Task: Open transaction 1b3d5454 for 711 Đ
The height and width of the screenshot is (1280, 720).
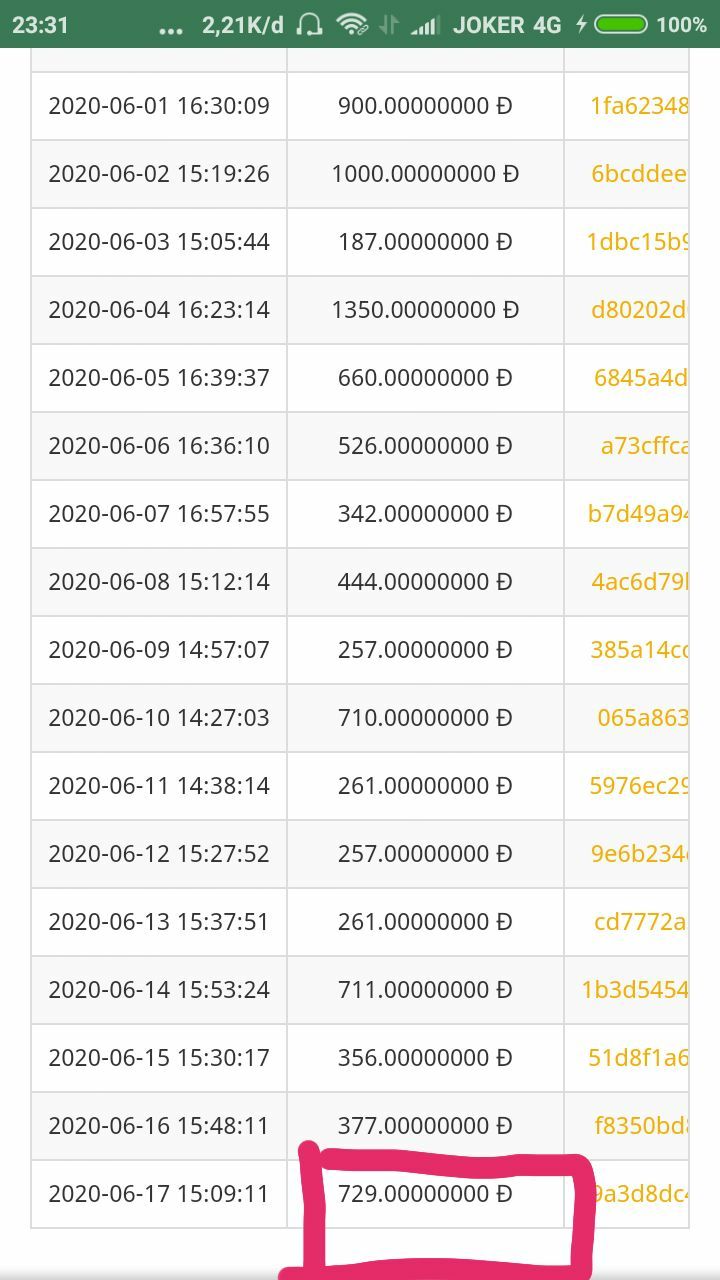Action: point(635,989)
